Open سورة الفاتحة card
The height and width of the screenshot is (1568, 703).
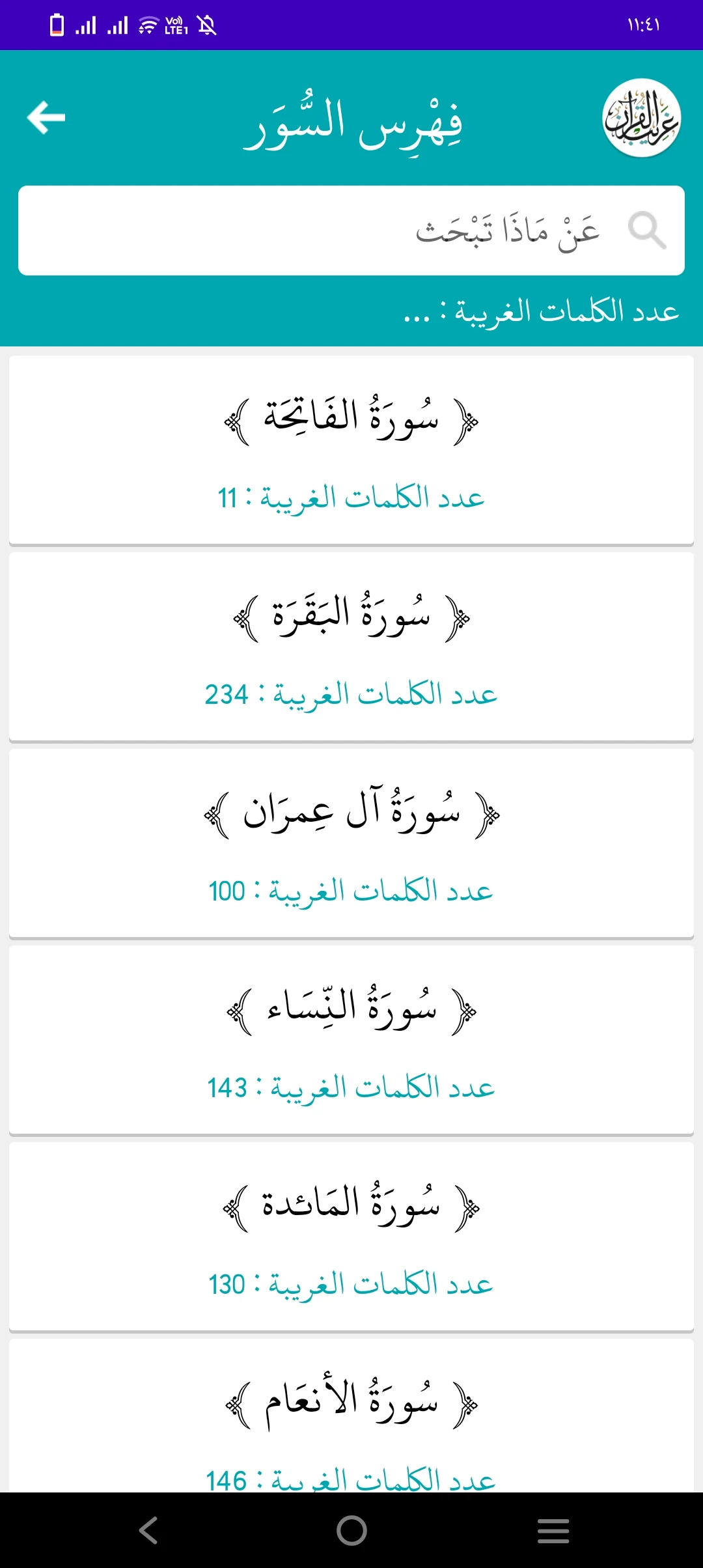click(351, 449)
